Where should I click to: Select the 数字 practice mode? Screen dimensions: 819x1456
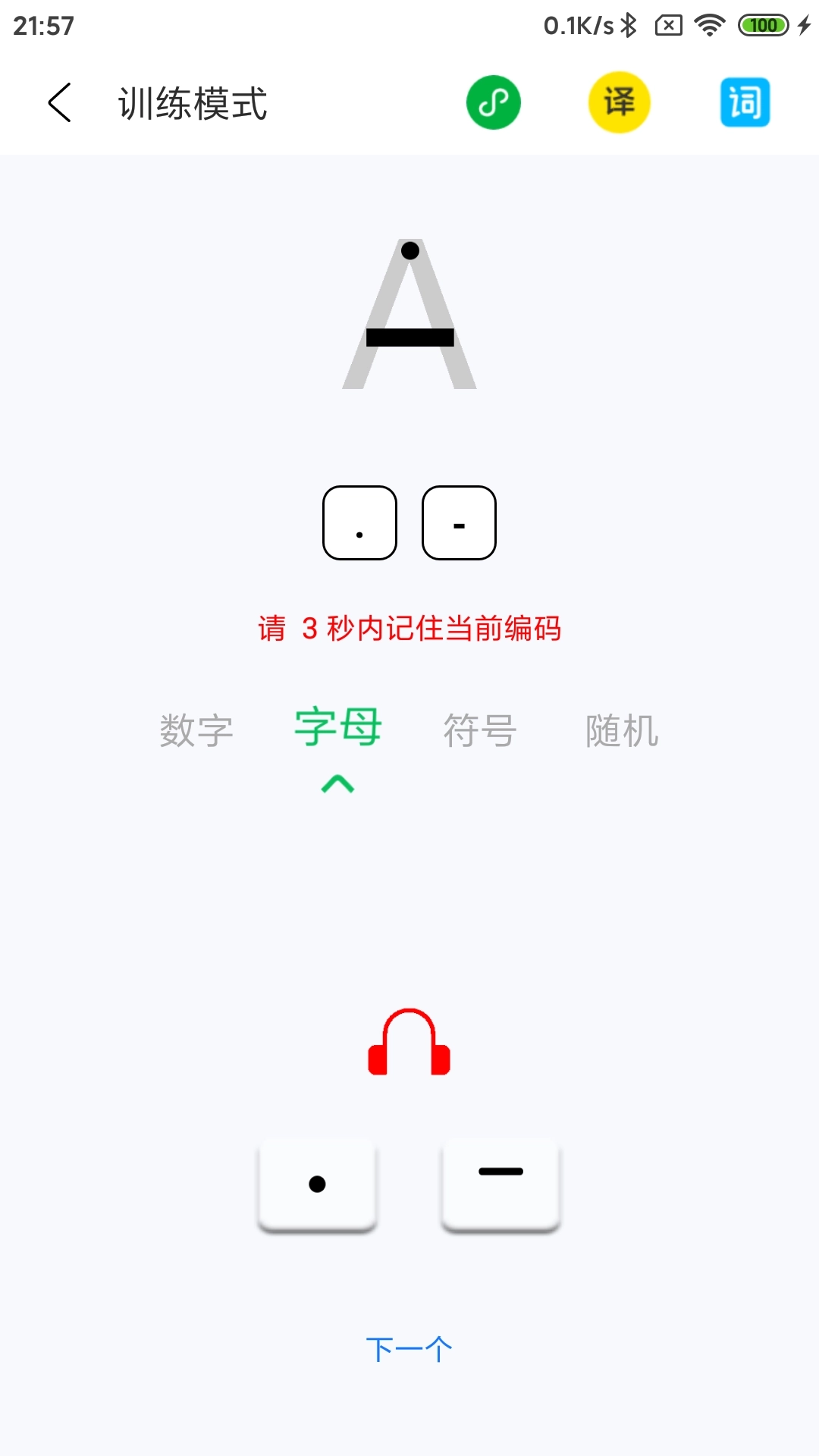click(196, 730)
